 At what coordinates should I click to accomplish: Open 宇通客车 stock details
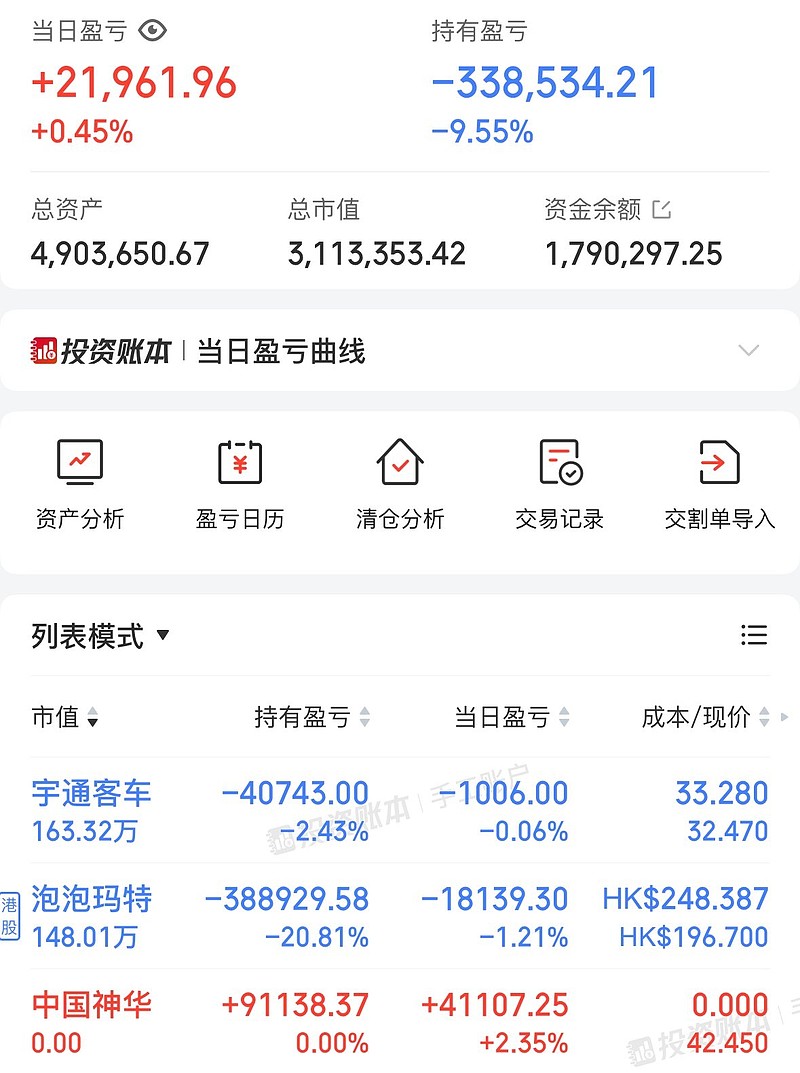tap(91, 793)
